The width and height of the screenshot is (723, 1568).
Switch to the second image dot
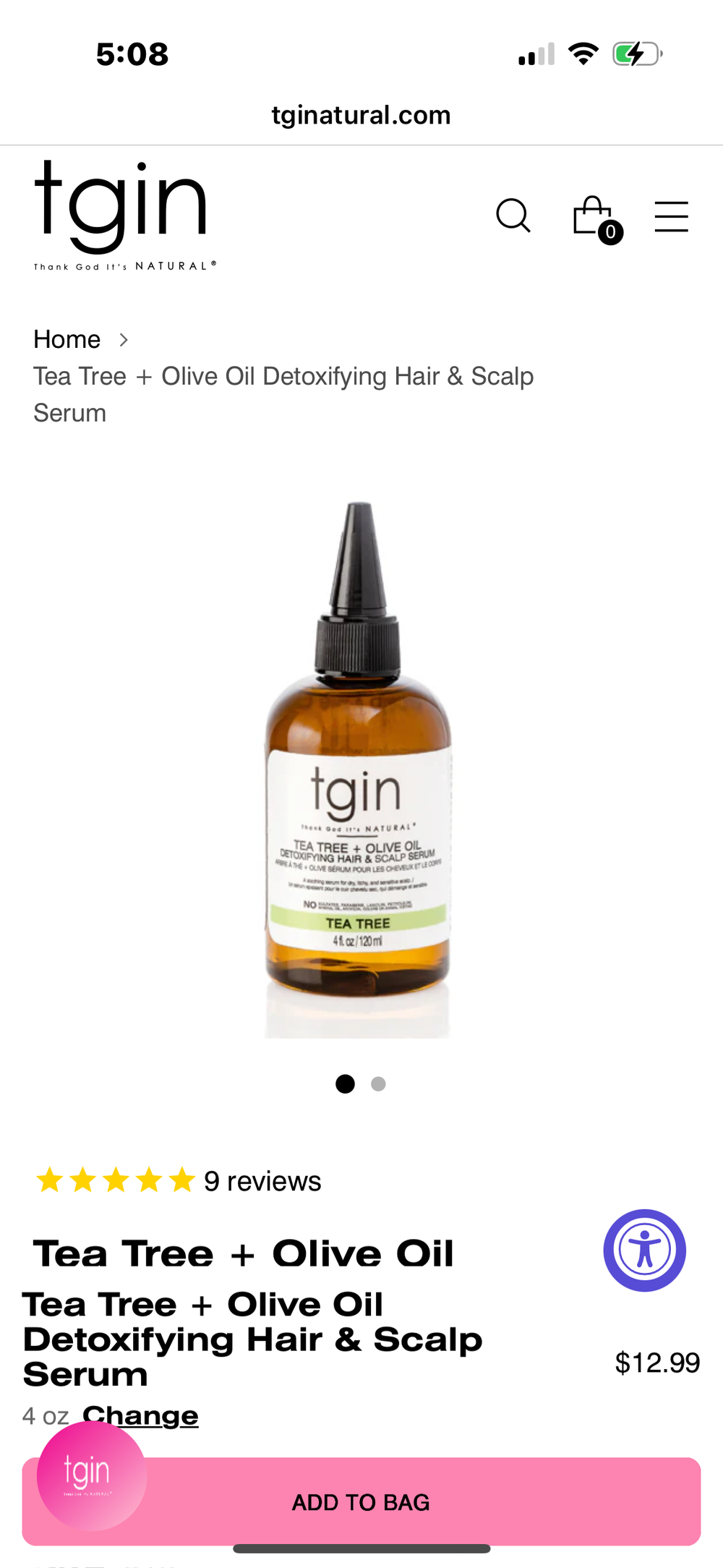[x=378, y=1083]
